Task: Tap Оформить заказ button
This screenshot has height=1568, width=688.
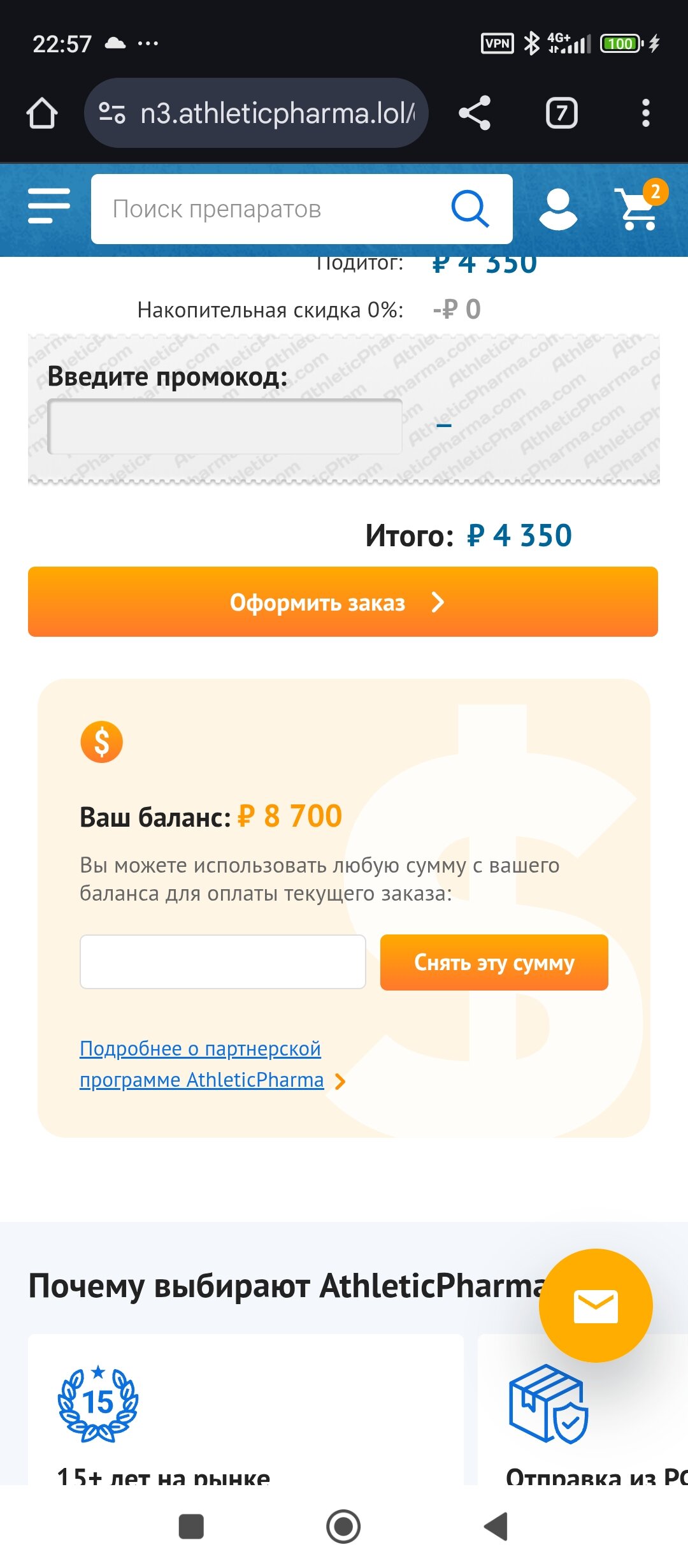Action: (x=343, y=602)
